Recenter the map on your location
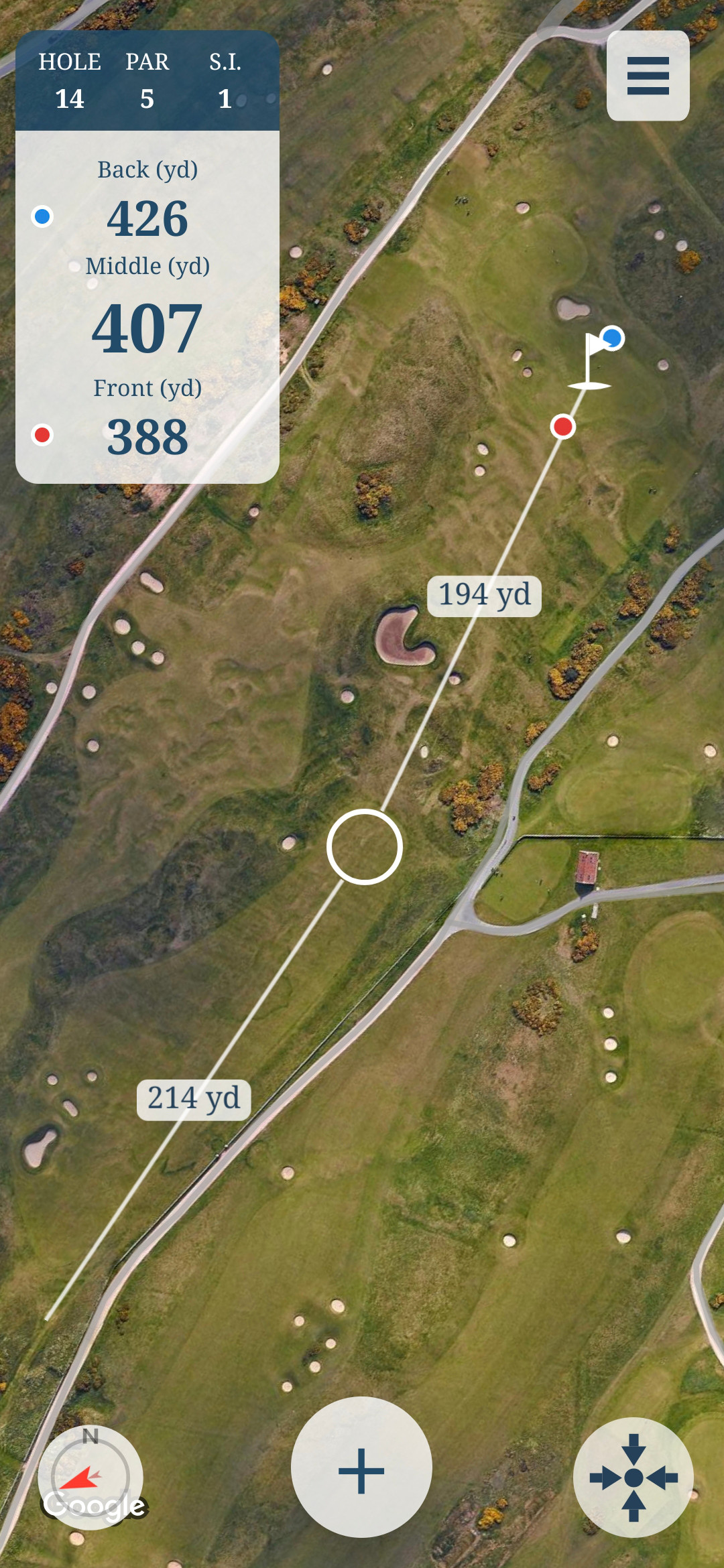The height and width of the screenshot is (1568, 724). click(633, 1476)
